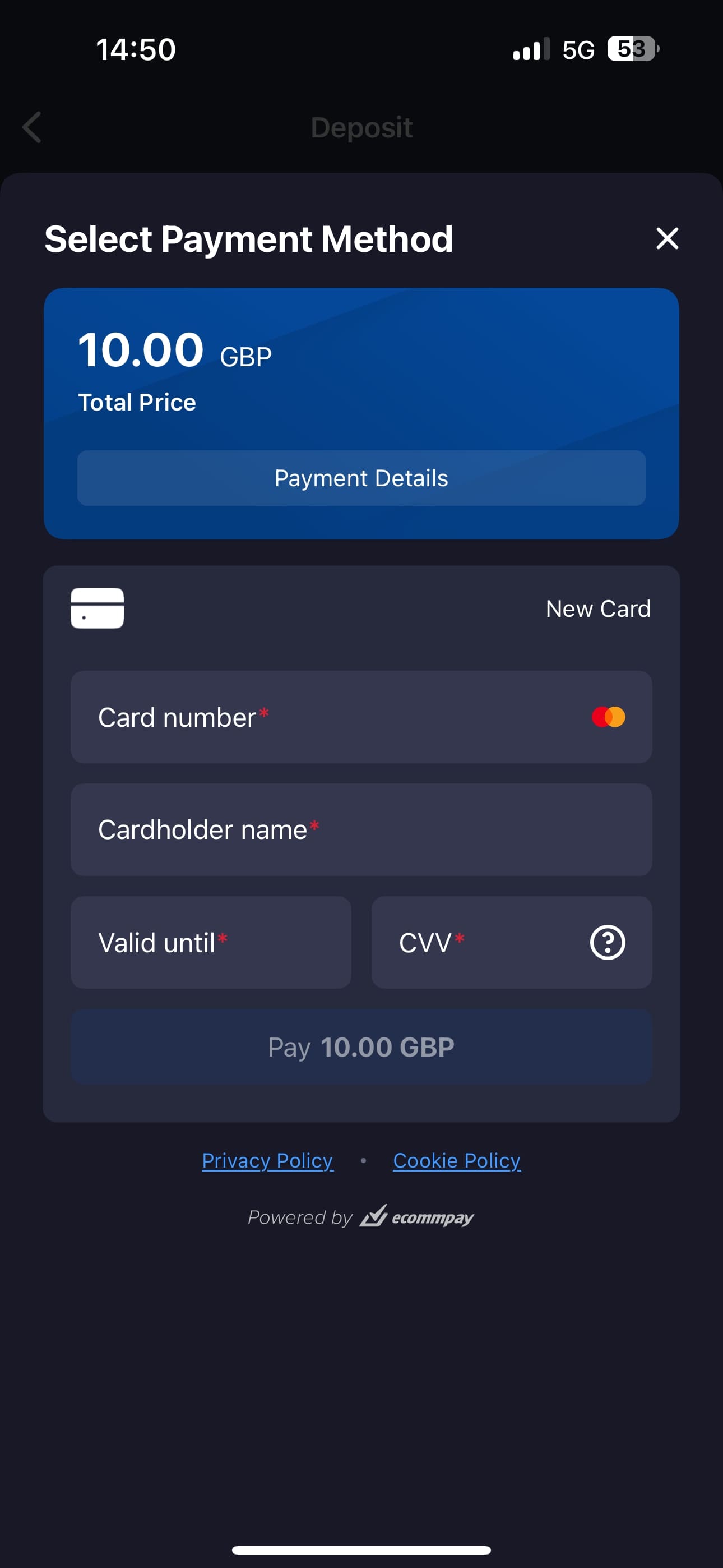Open the Privacy Policy link
The height and width of the screenshot is (1568, 723).
click(x=267, y=1160)
